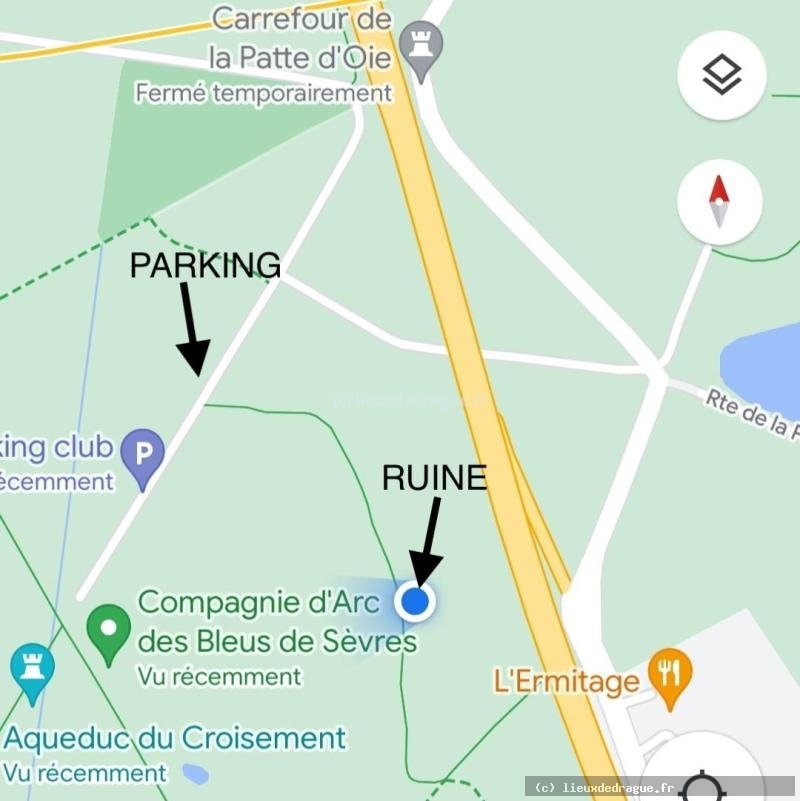Open the Aqueduc du Croisement marker
The height and width of the screenshot is (801, 800).
tap(32, 667)
